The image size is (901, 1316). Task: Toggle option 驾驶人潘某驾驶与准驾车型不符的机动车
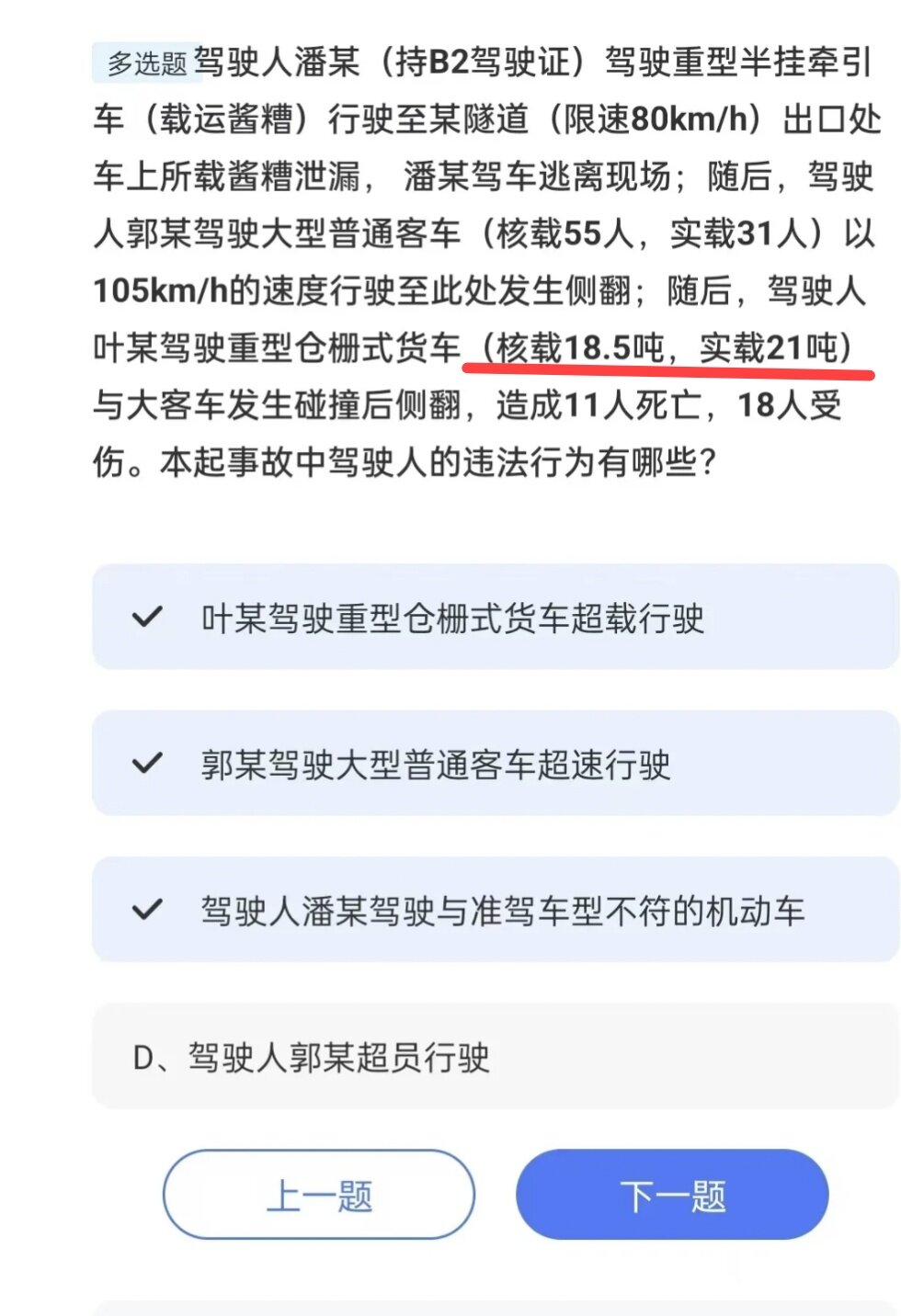(x=495, y=910)
